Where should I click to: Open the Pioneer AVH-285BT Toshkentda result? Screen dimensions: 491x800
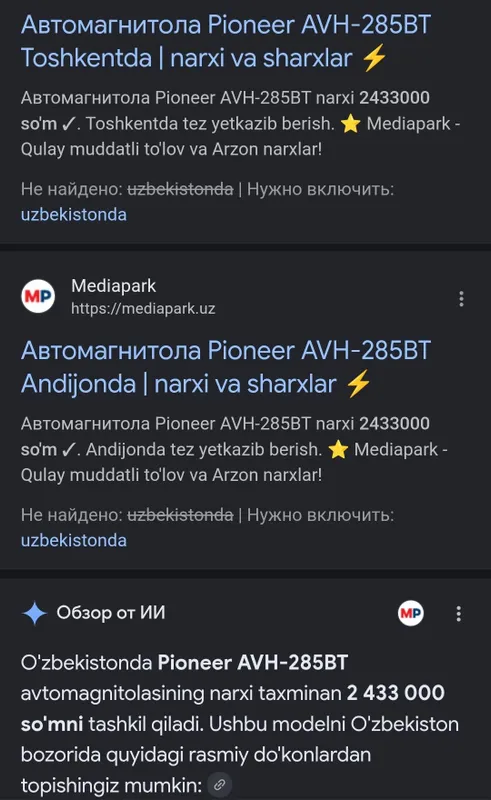click(x=226, y=41)
